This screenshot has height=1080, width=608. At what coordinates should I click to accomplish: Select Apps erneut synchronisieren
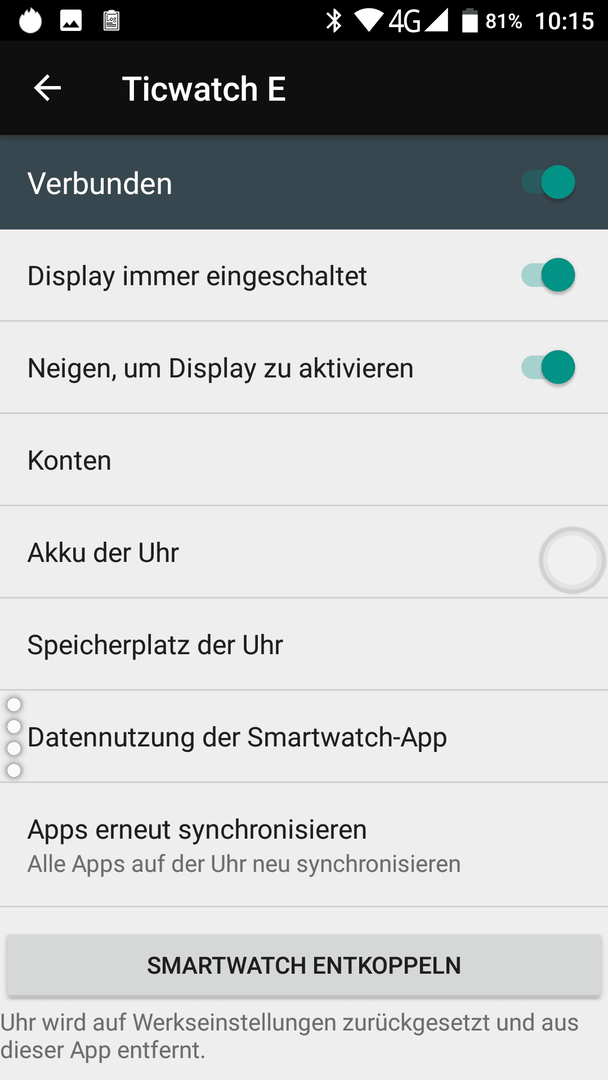tap(304, 845)
